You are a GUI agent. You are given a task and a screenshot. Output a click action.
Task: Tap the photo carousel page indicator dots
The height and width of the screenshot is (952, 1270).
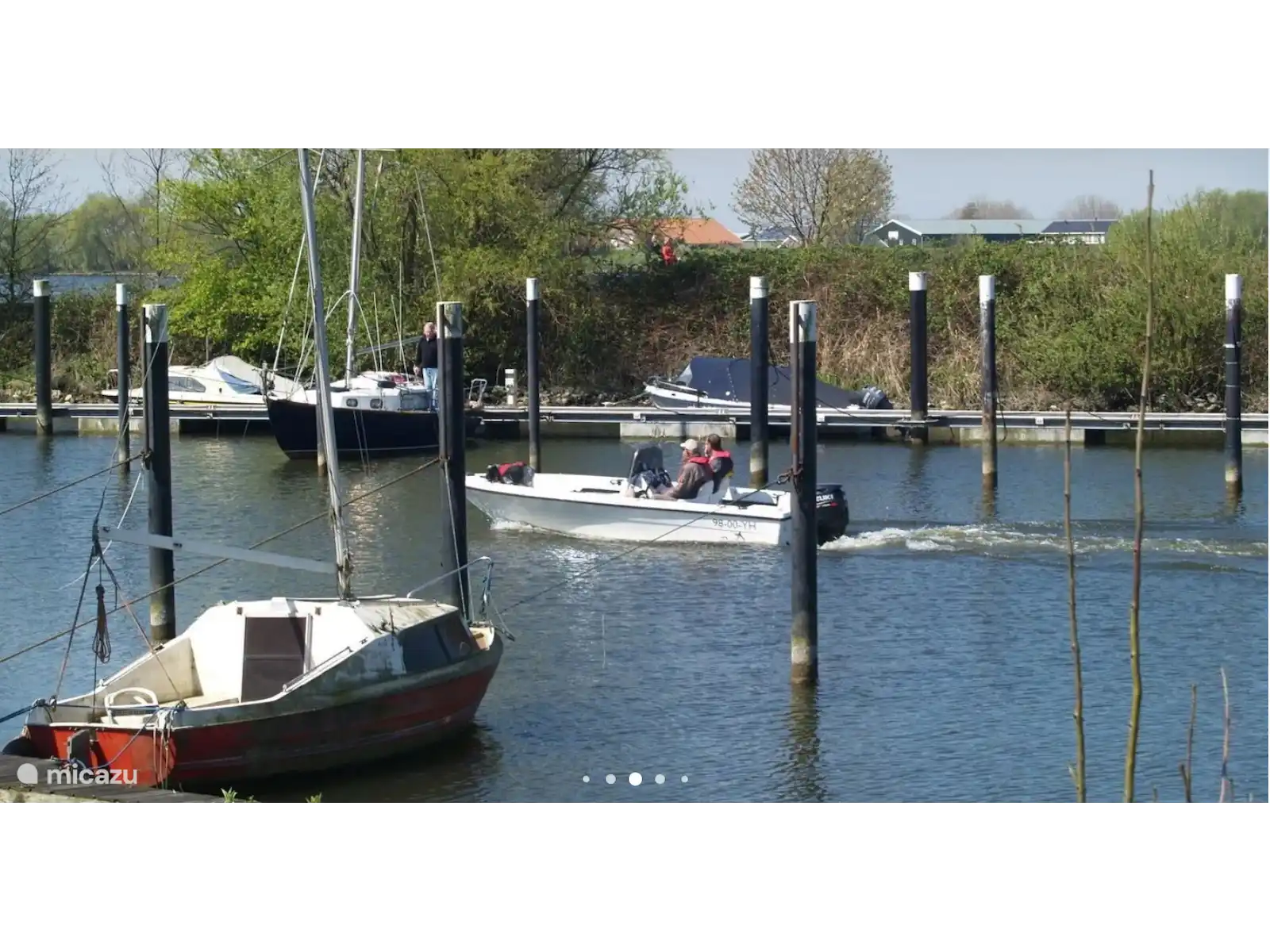click(x=635, y=779)
